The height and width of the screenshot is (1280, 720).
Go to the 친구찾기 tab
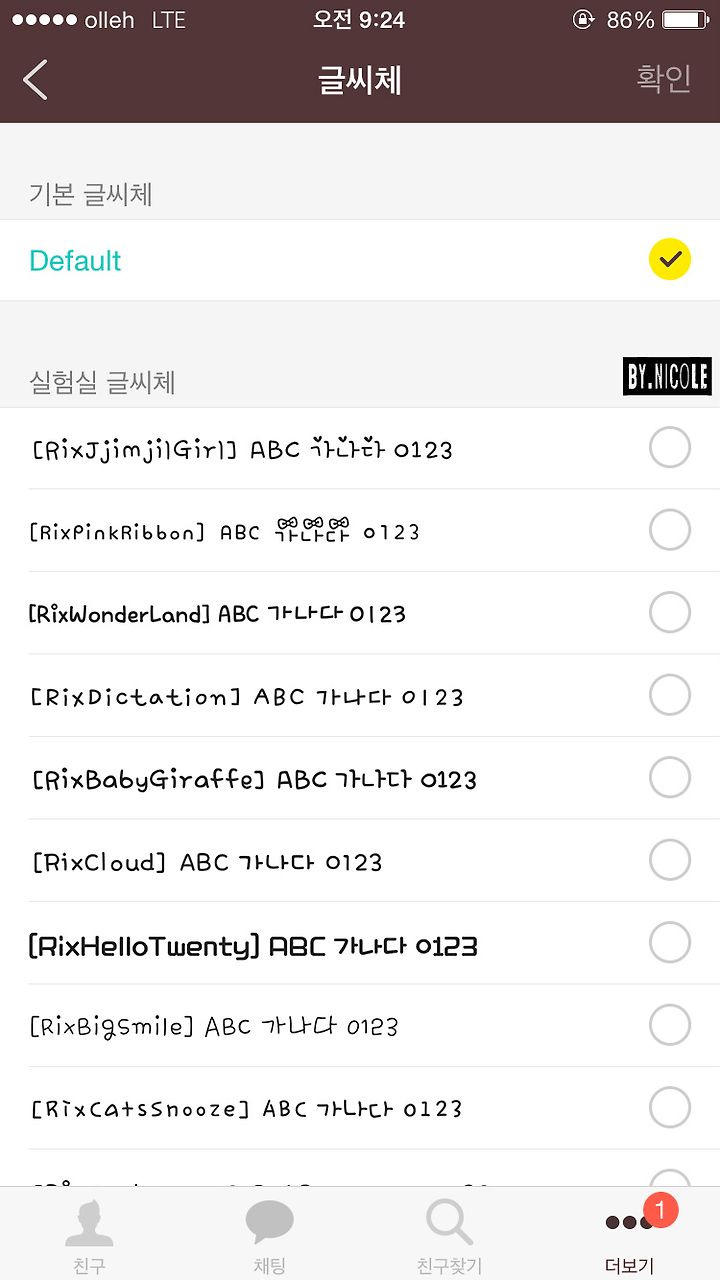pyautogui.click(x=450, y=1235)
